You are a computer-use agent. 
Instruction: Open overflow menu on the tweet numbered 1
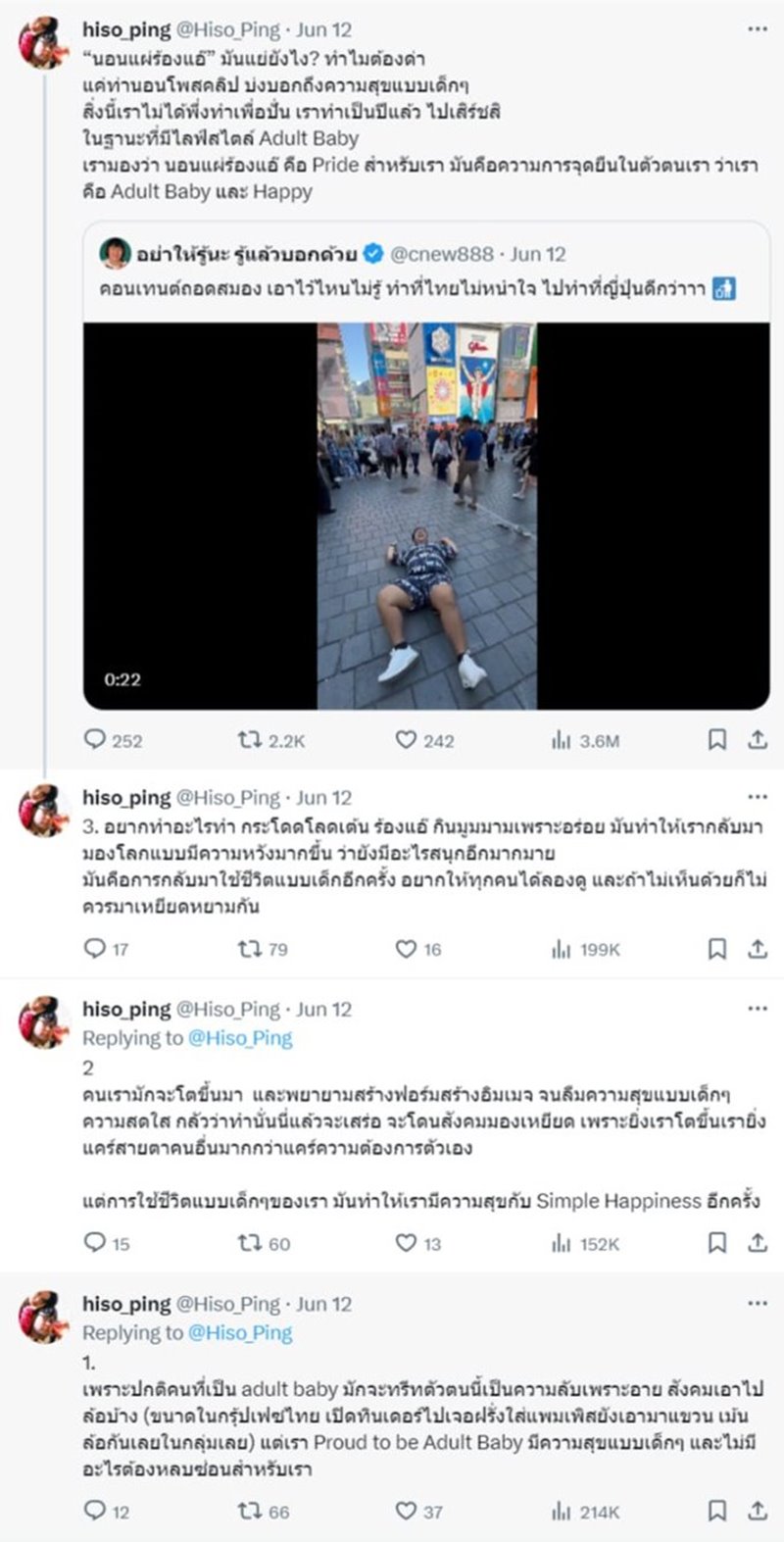757,1304
